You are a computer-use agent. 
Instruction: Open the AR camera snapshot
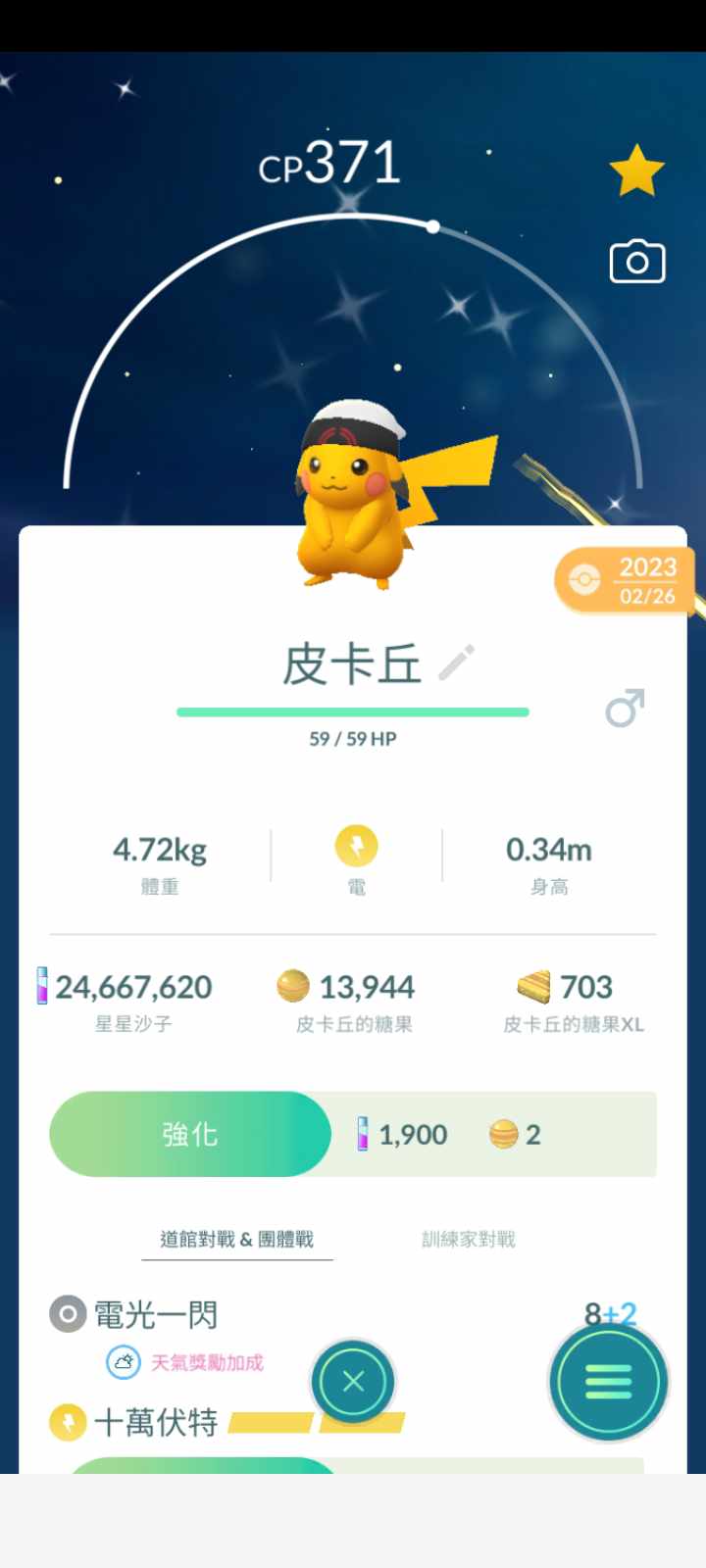point(637,262)
